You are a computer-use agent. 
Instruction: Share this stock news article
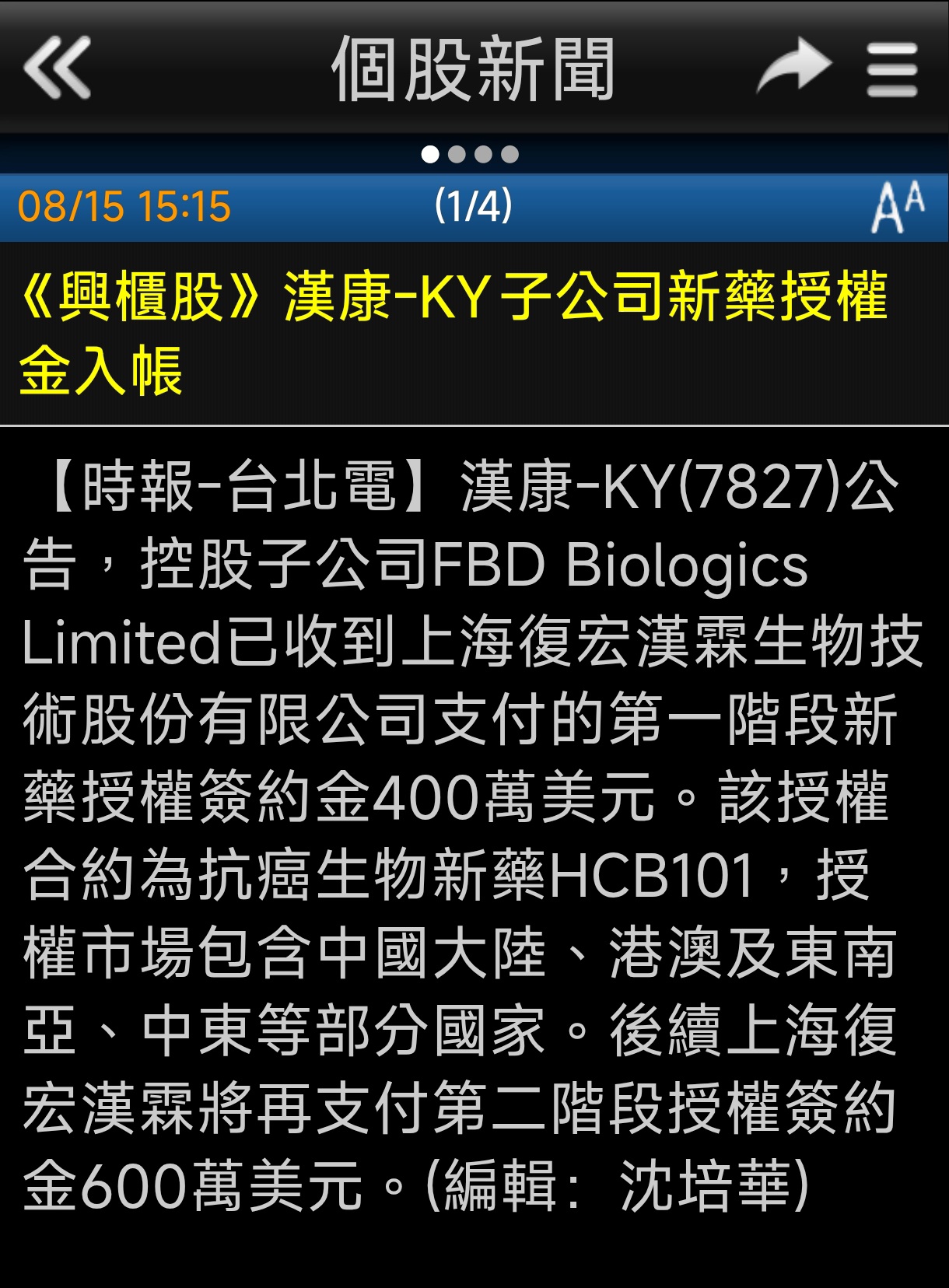(x=793, y=67)
